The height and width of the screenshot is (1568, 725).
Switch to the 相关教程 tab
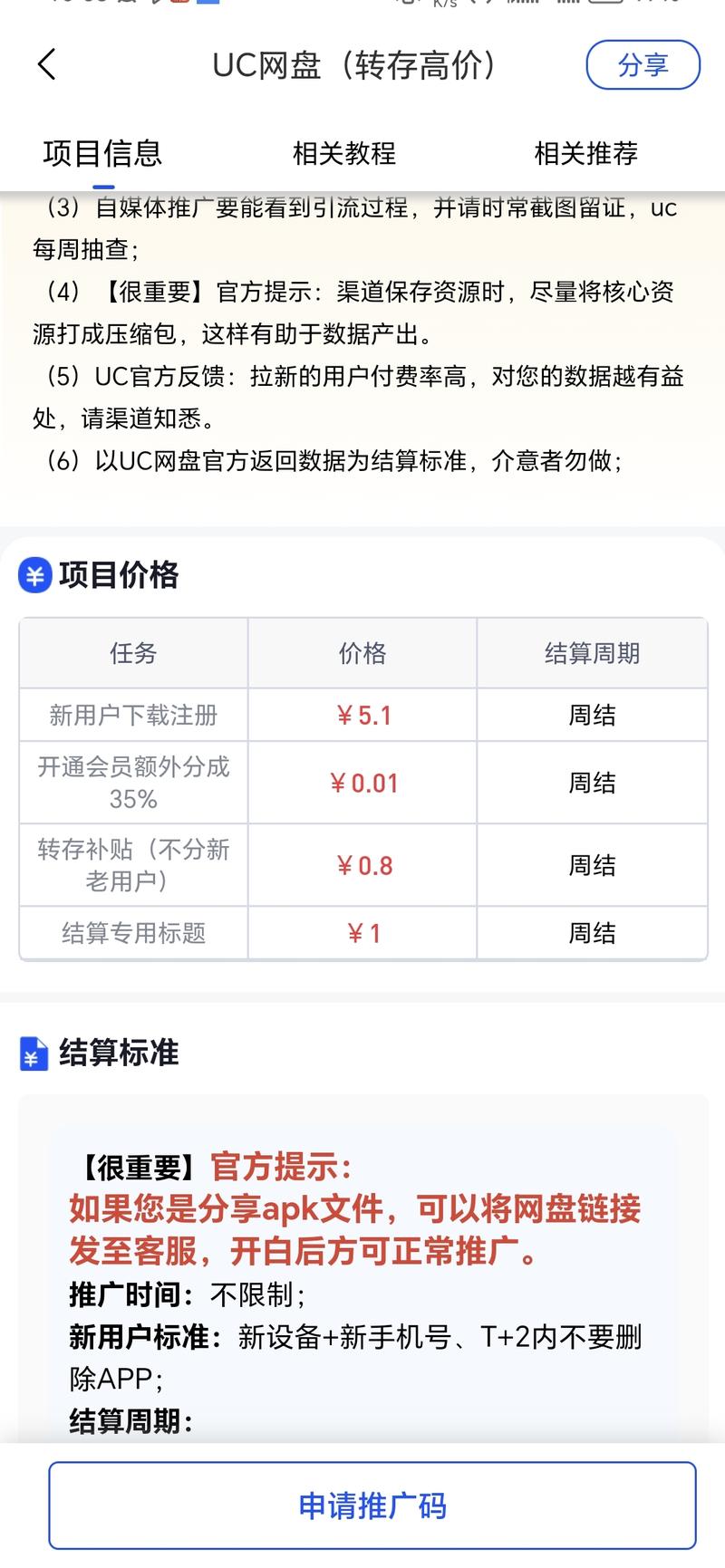(344, 154)
